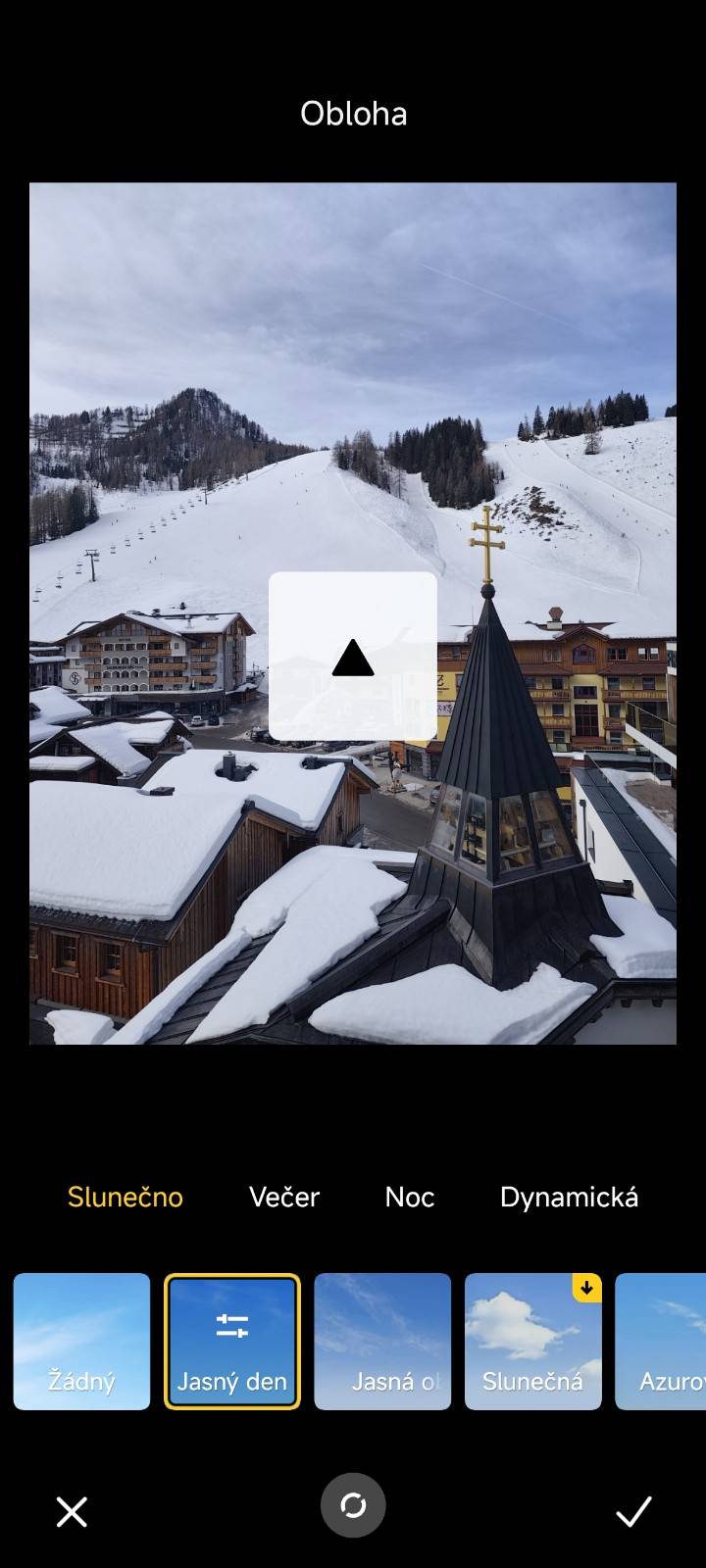This screenshot has height=1568, width=706.
Task: Adjust the Jasný den sky filter
Action: point(232,1342)
